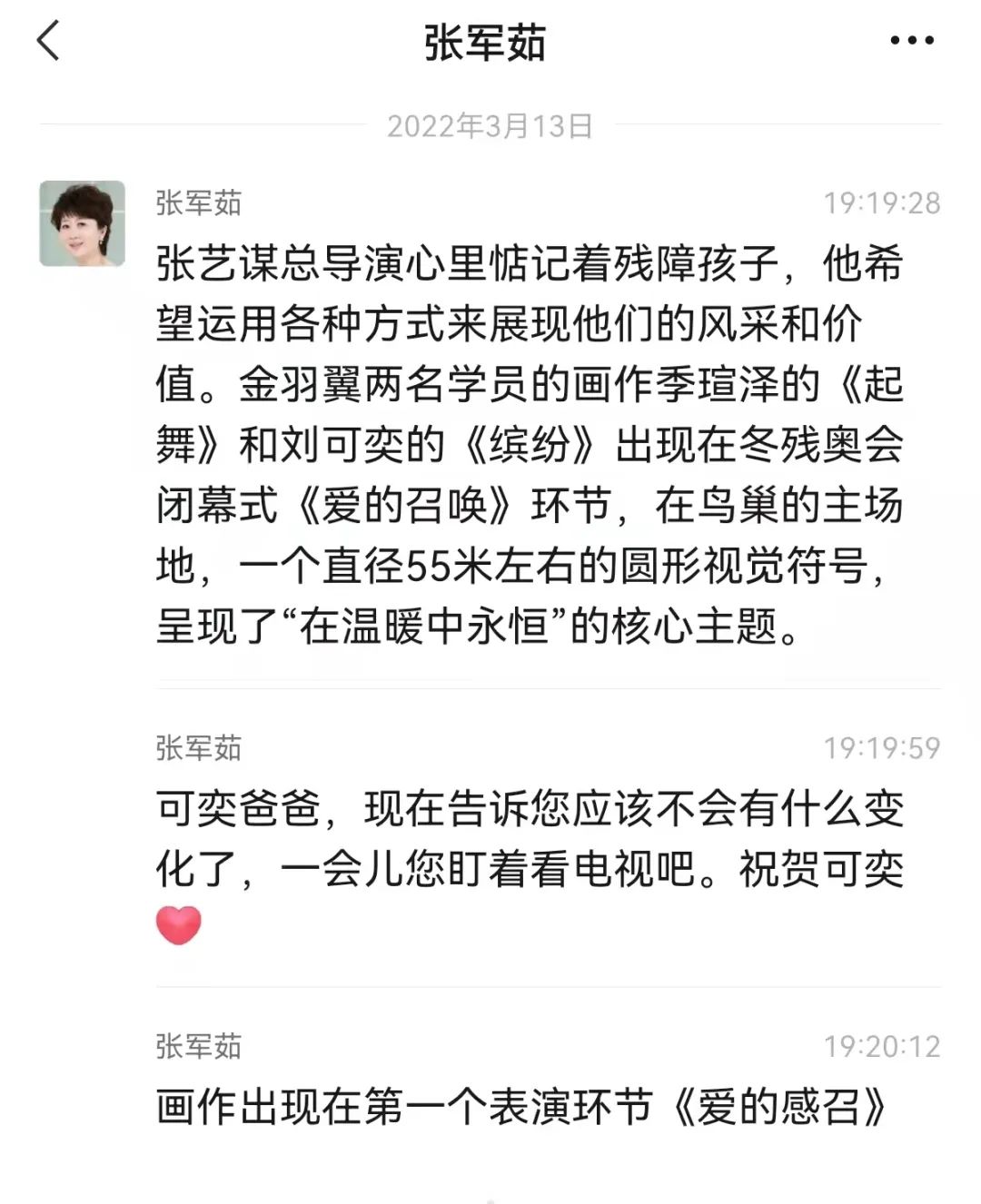Open 张军茹's profile avatar

pyautogui.click(x=83, y=223)
